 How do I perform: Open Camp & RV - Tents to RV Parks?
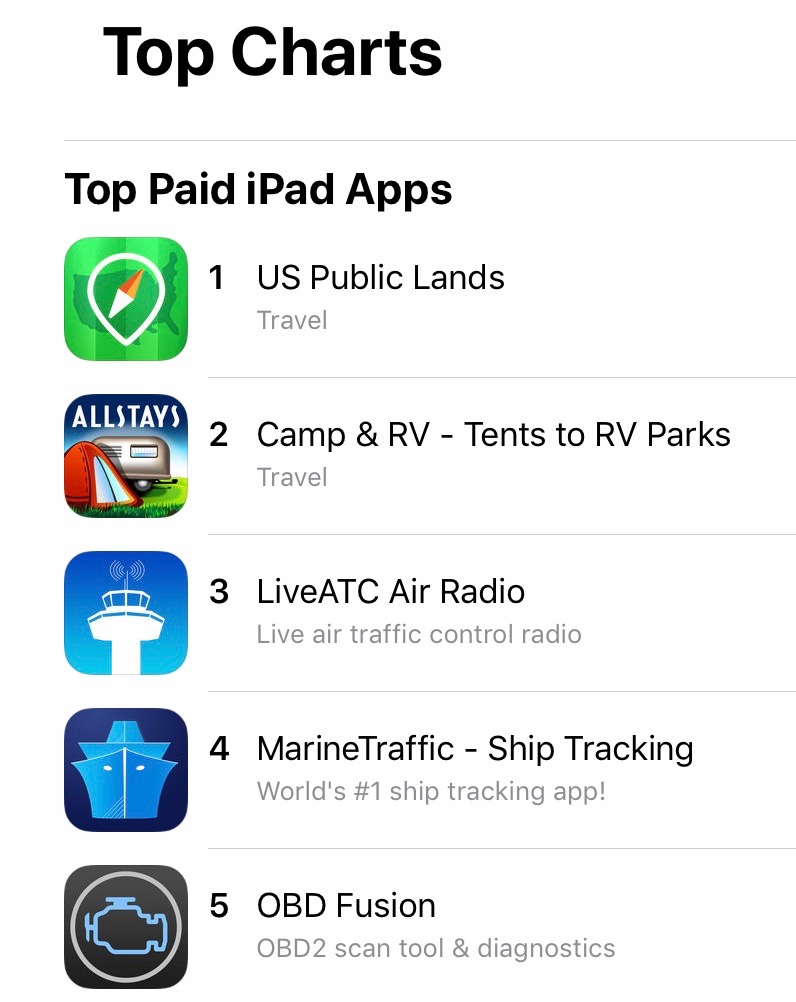[x=493, y=435]
